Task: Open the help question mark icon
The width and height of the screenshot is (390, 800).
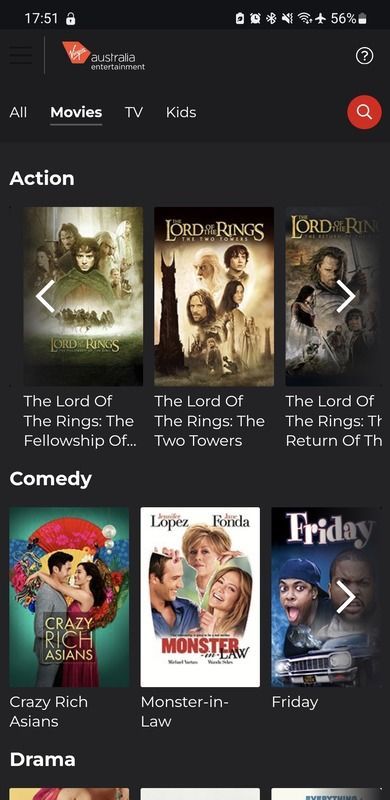Action: click(x=364, y=56)
